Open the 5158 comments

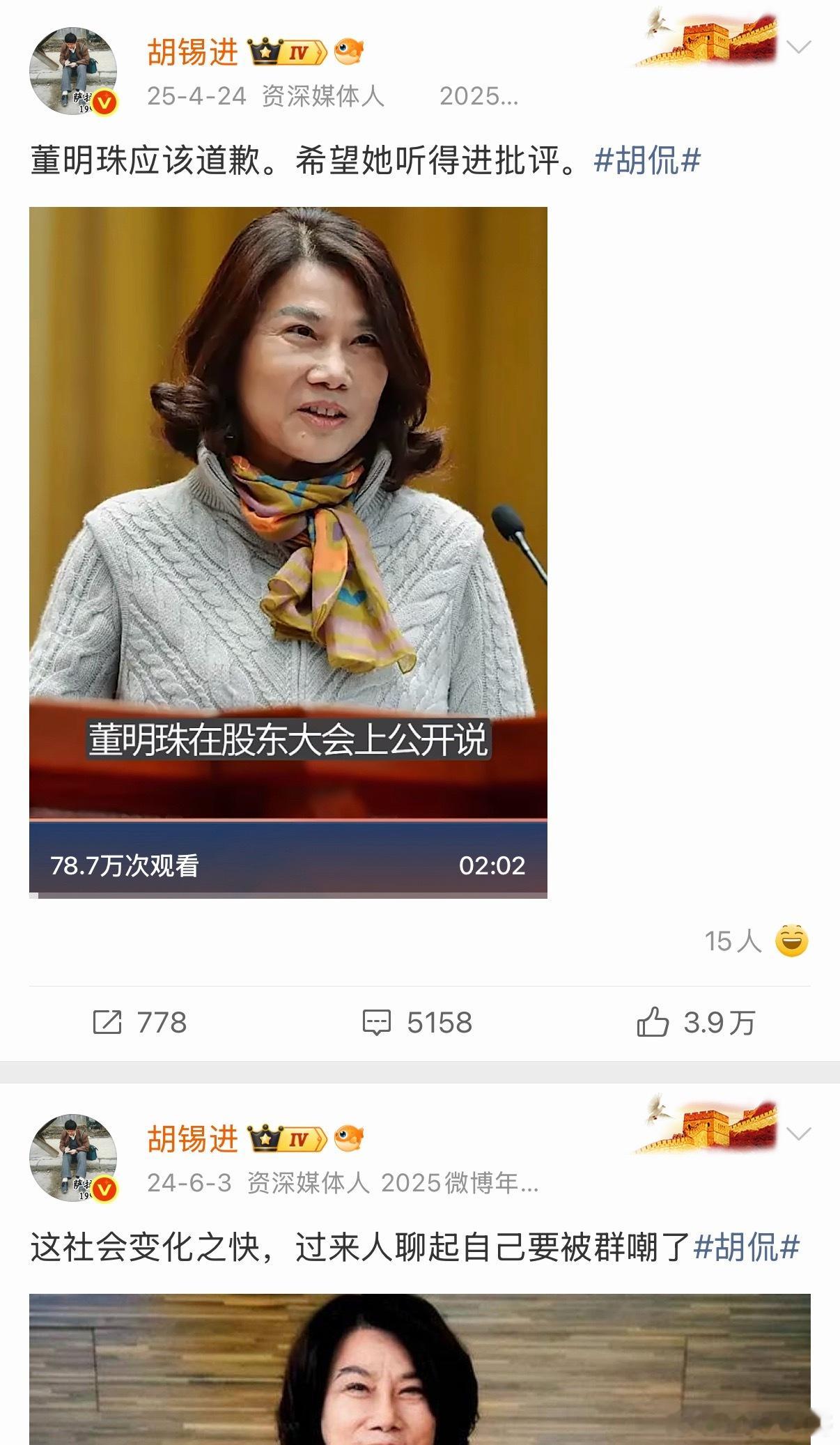(417, 1023)
